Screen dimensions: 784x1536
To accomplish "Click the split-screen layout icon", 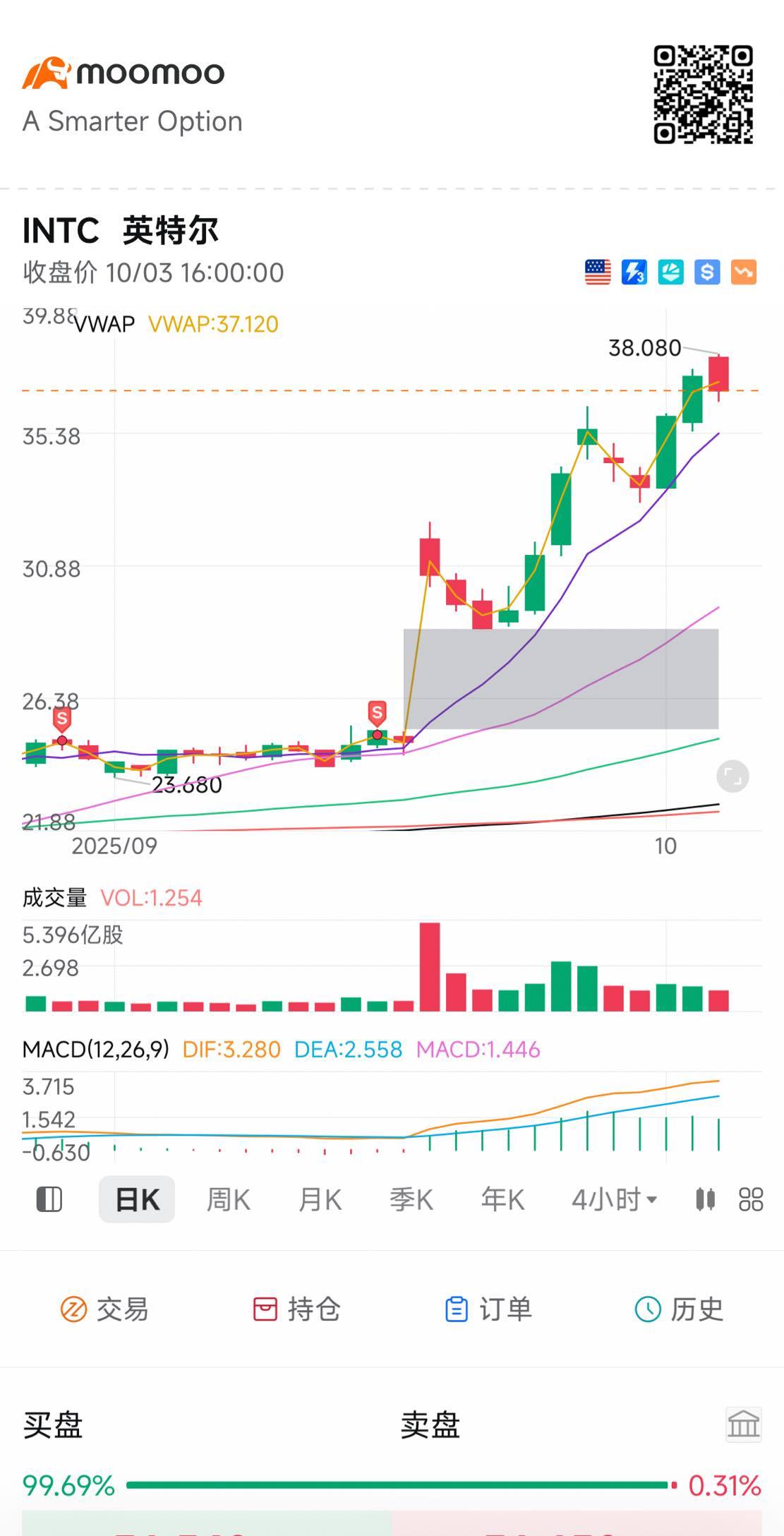I will (48, 1198).
